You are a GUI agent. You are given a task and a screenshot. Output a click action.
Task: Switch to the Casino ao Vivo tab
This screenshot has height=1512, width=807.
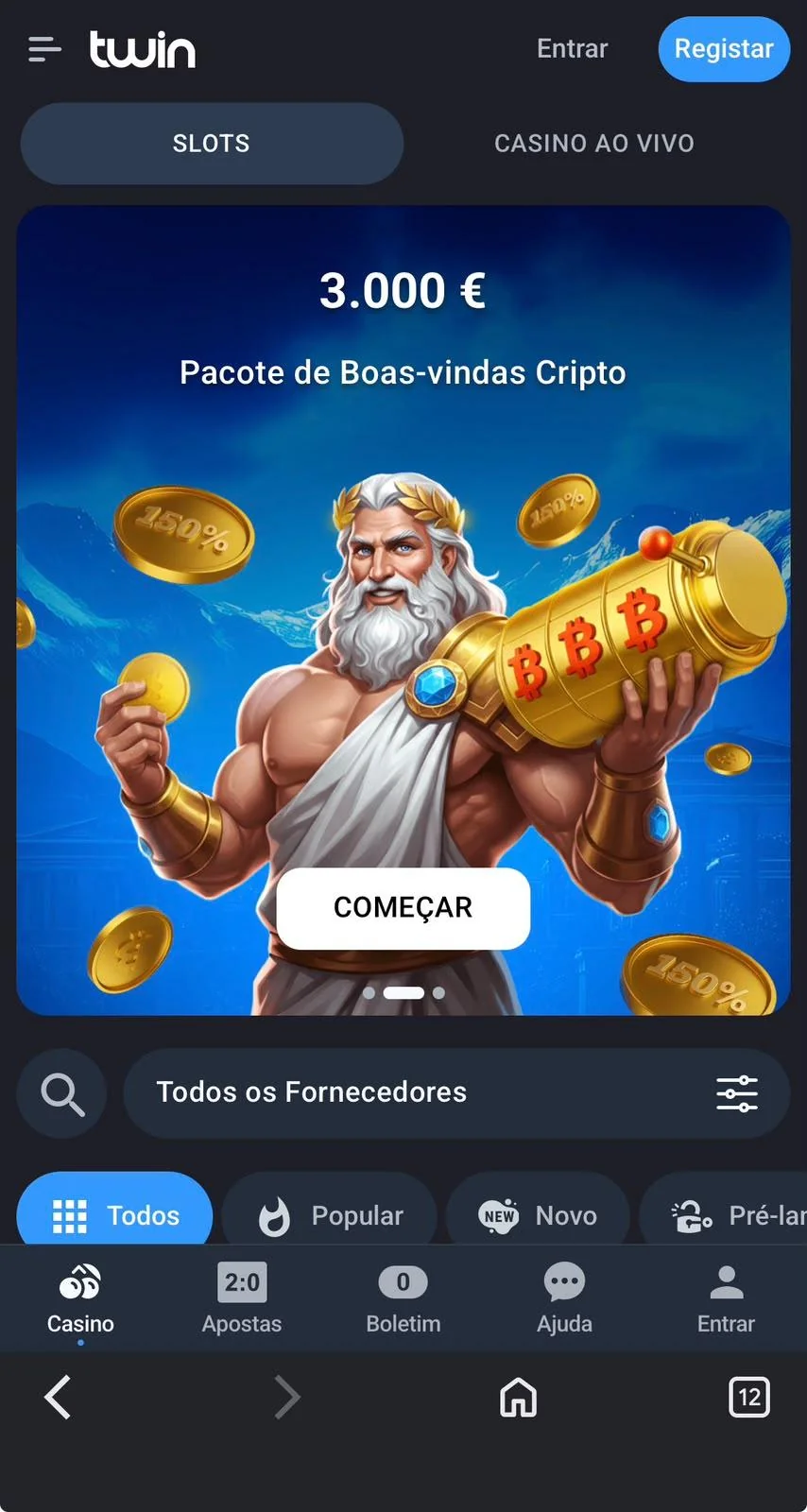(x=594, y=144)
